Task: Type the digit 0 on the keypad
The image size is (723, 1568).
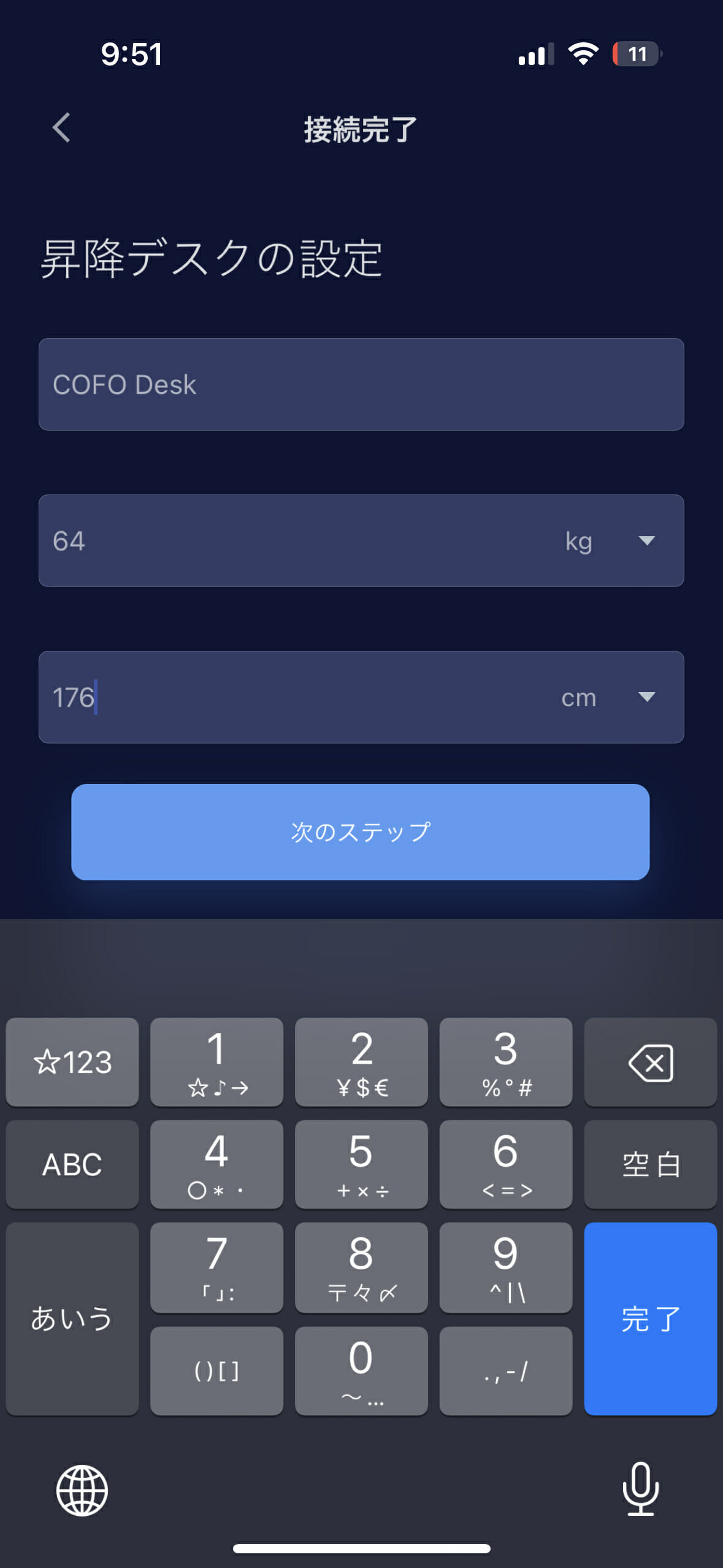Action: point(361,1370)
